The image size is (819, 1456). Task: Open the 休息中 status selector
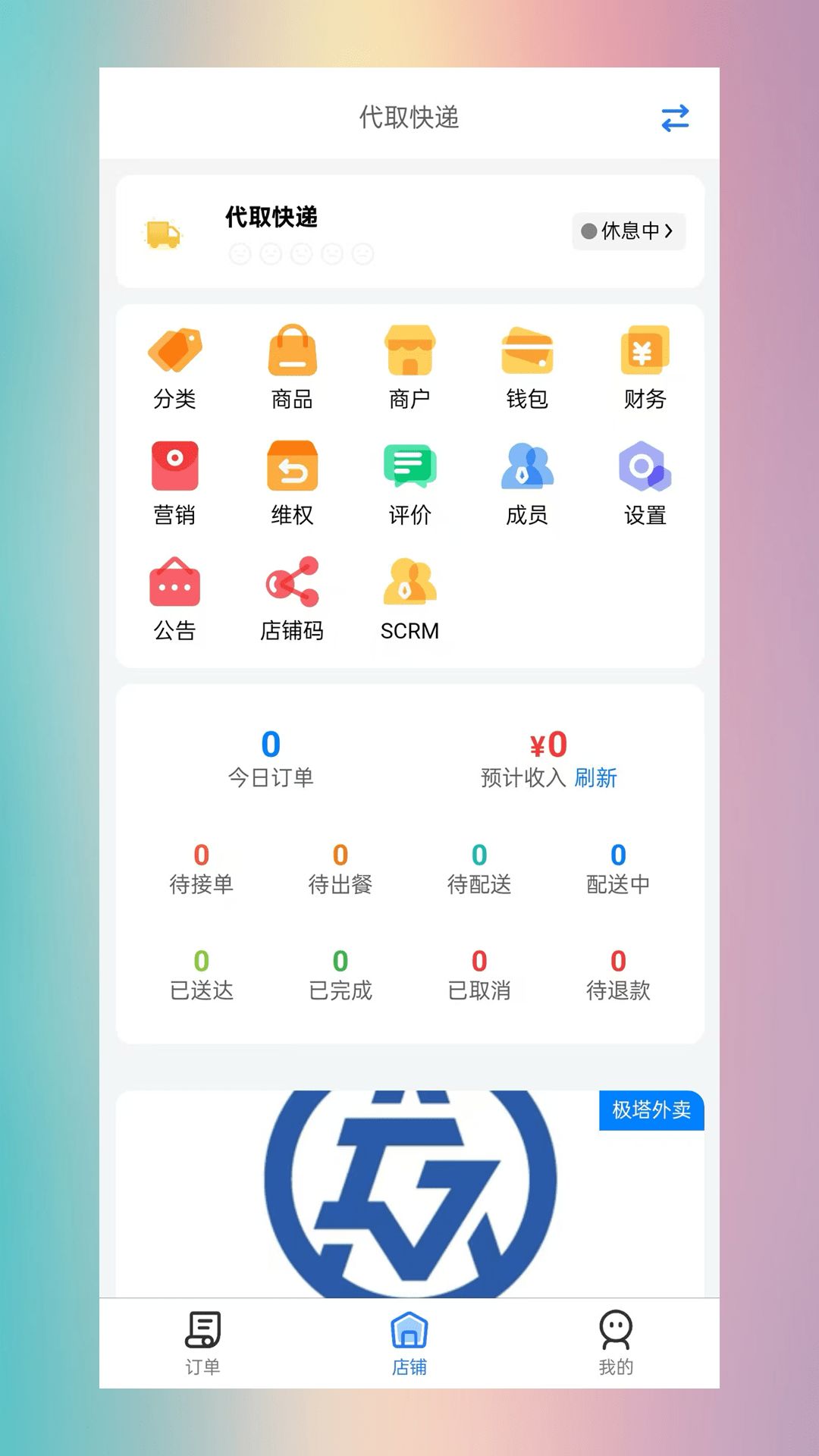click(x=629, y=231)
